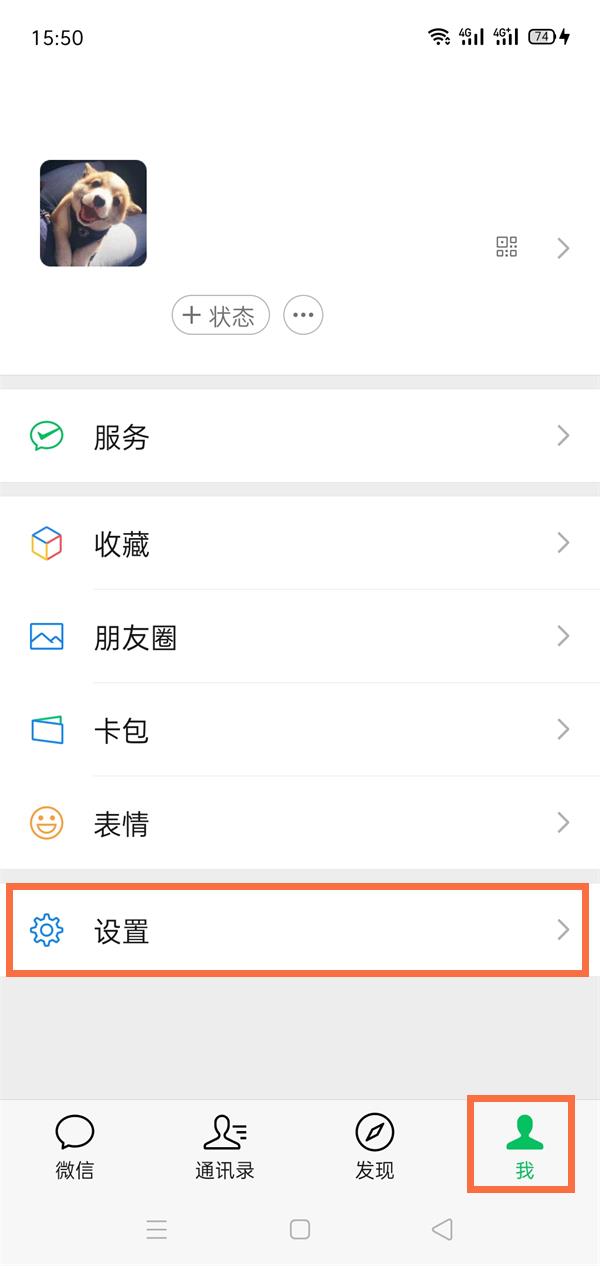
Task: Open 收藏 favorites
Action: [x=300, y=544]
